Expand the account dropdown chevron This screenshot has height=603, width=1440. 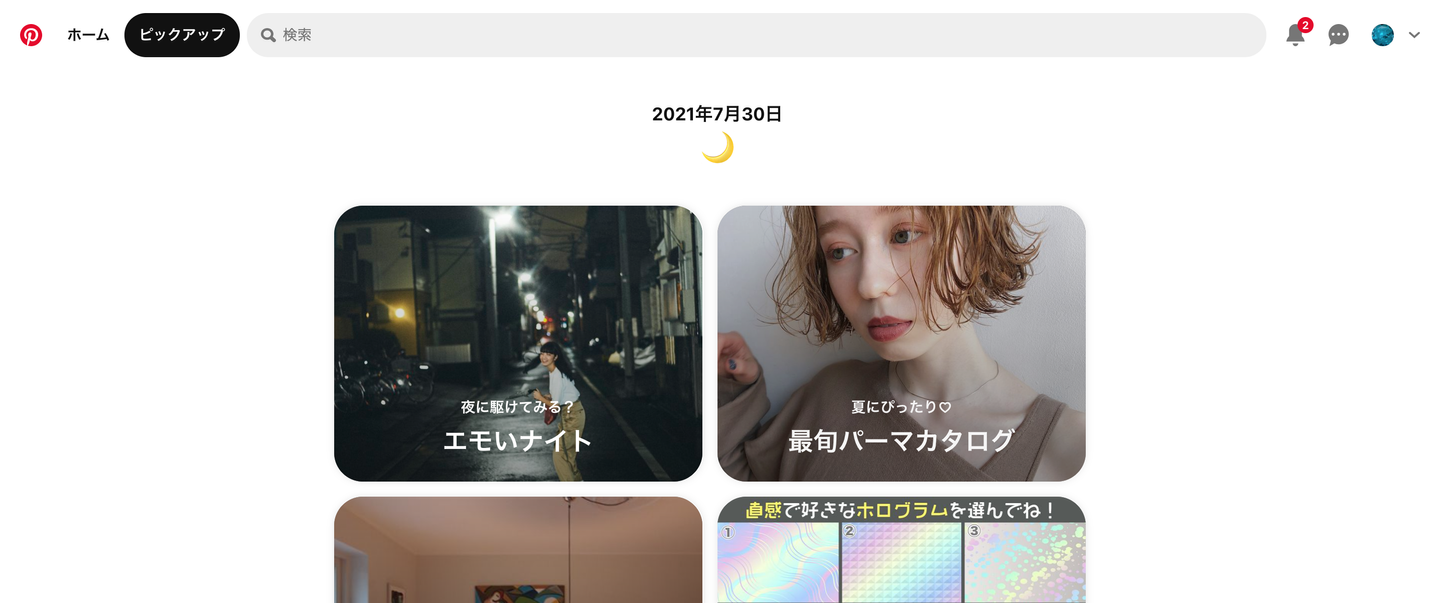(1414, 35)
